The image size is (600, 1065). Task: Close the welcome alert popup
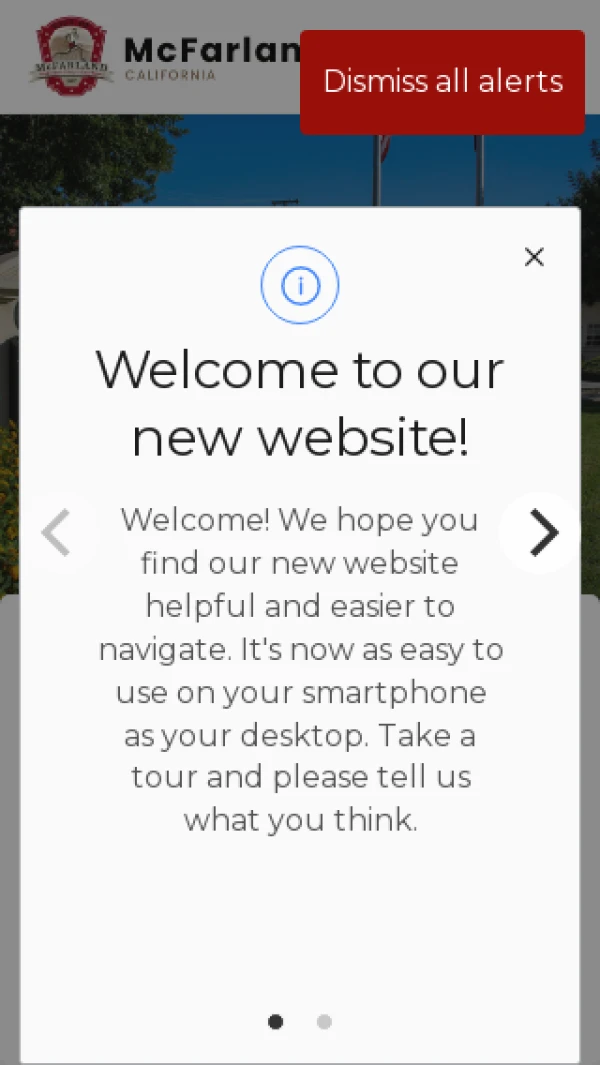[x=534, y=257]
